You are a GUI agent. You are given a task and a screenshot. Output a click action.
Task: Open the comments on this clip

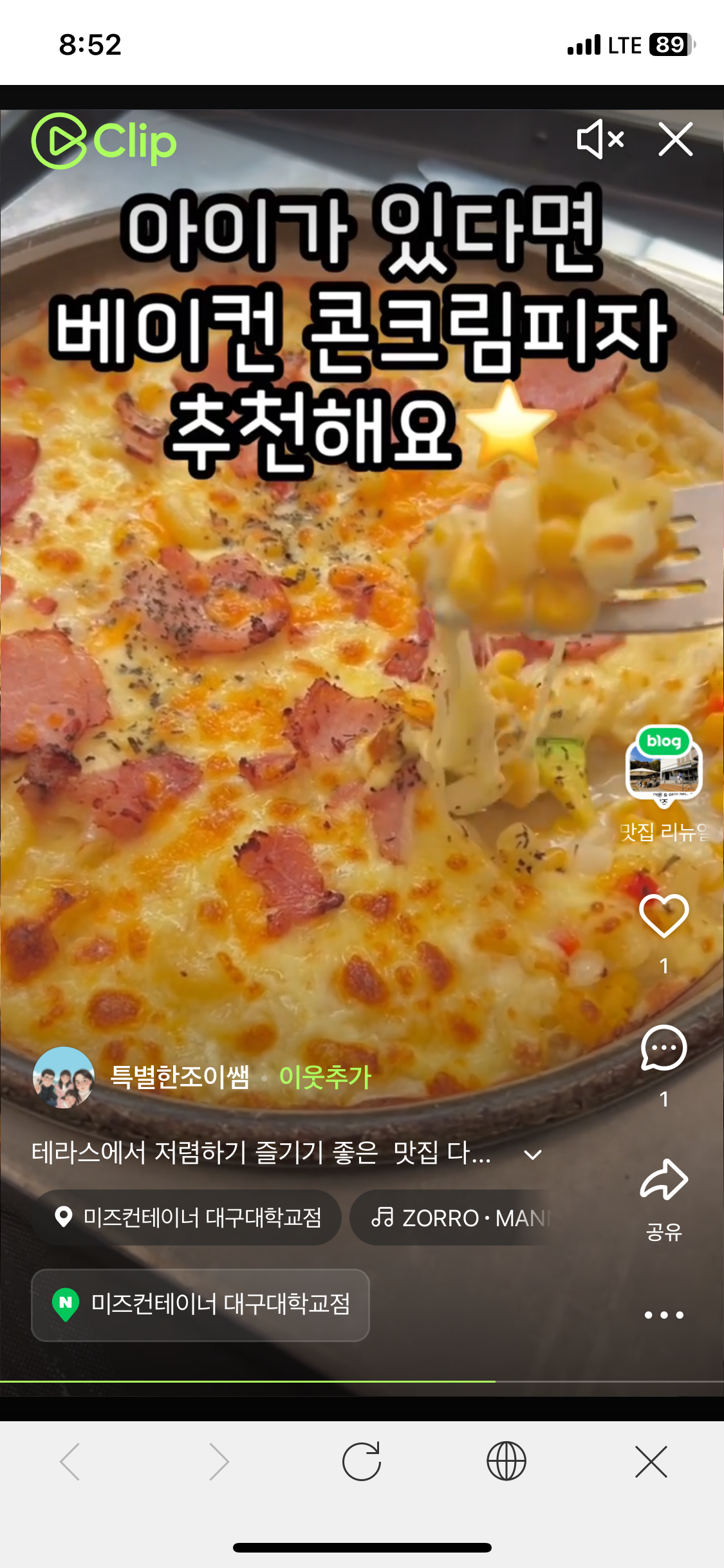coord(664,1048)
